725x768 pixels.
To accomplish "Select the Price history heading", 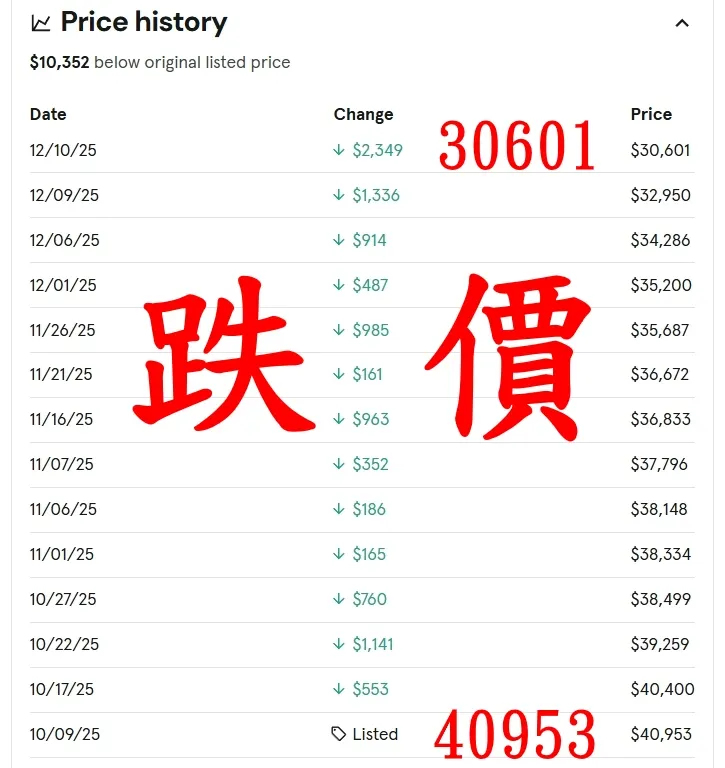I will tap(142, 22).
